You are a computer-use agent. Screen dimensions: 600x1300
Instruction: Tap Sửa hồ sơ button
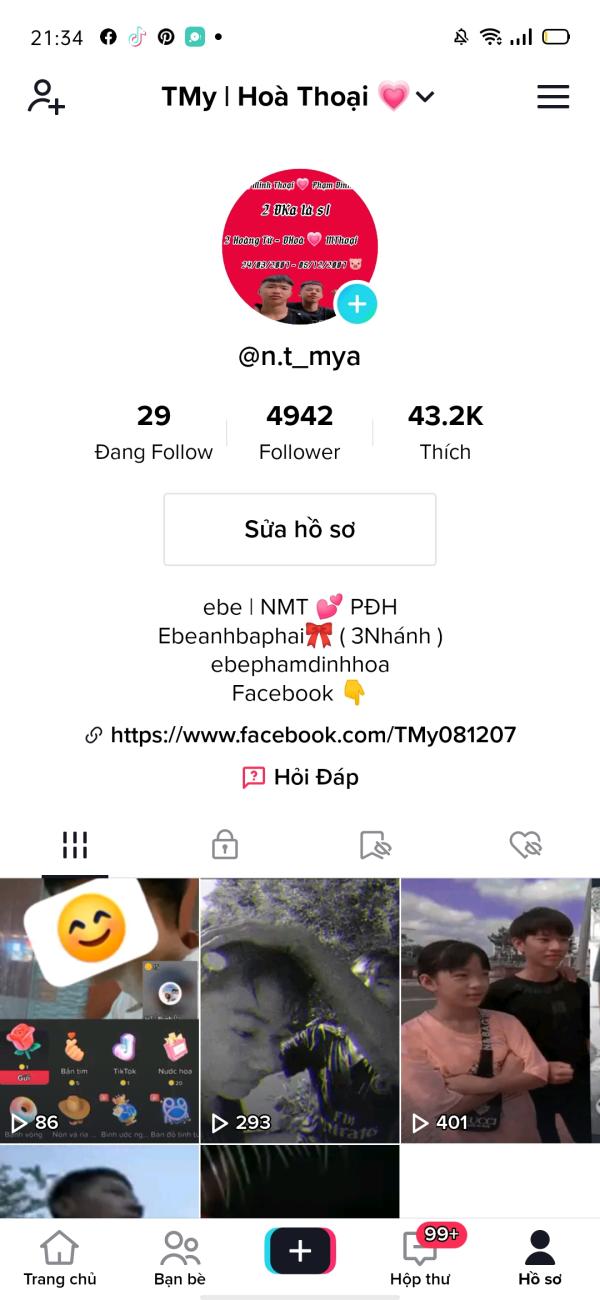(300, 529)
